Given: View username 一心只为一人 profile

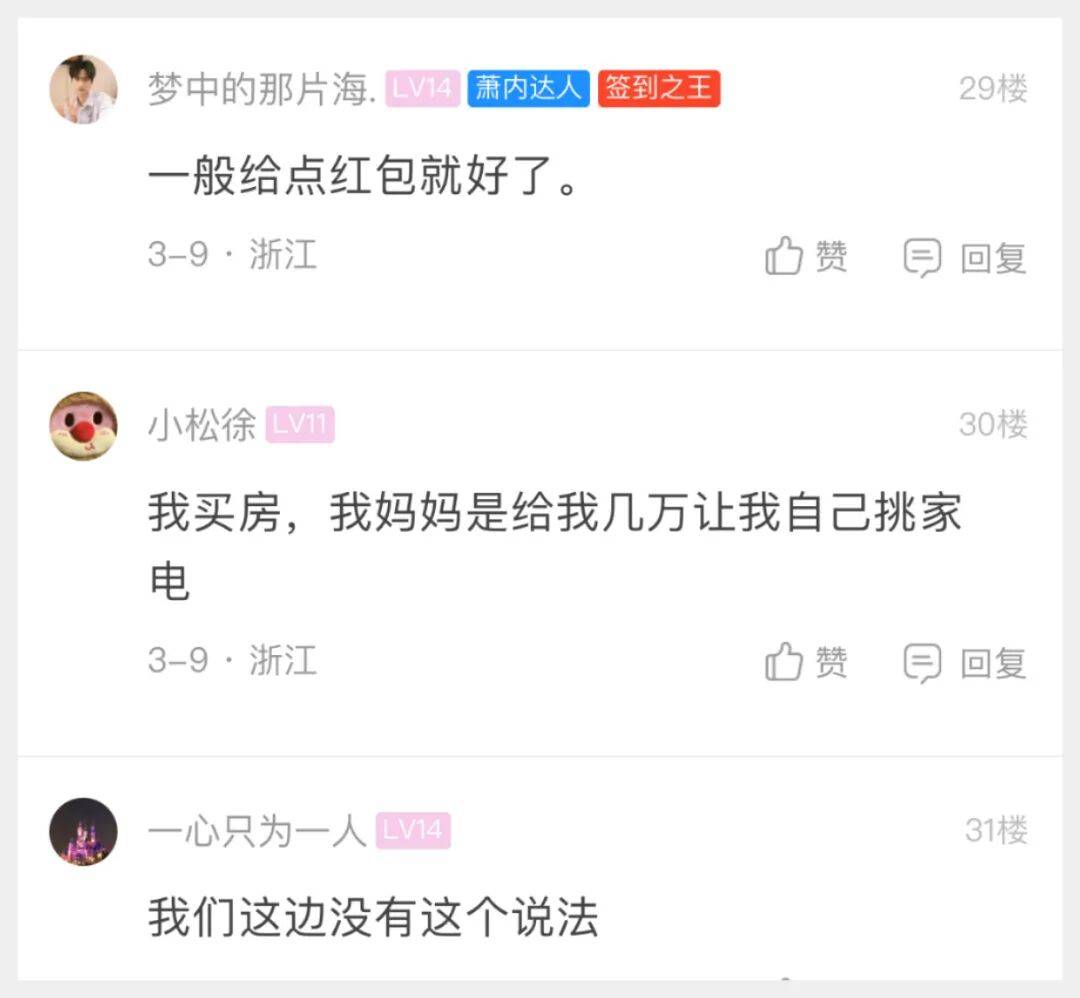Looking at the screenshot, I should (257, 831).
